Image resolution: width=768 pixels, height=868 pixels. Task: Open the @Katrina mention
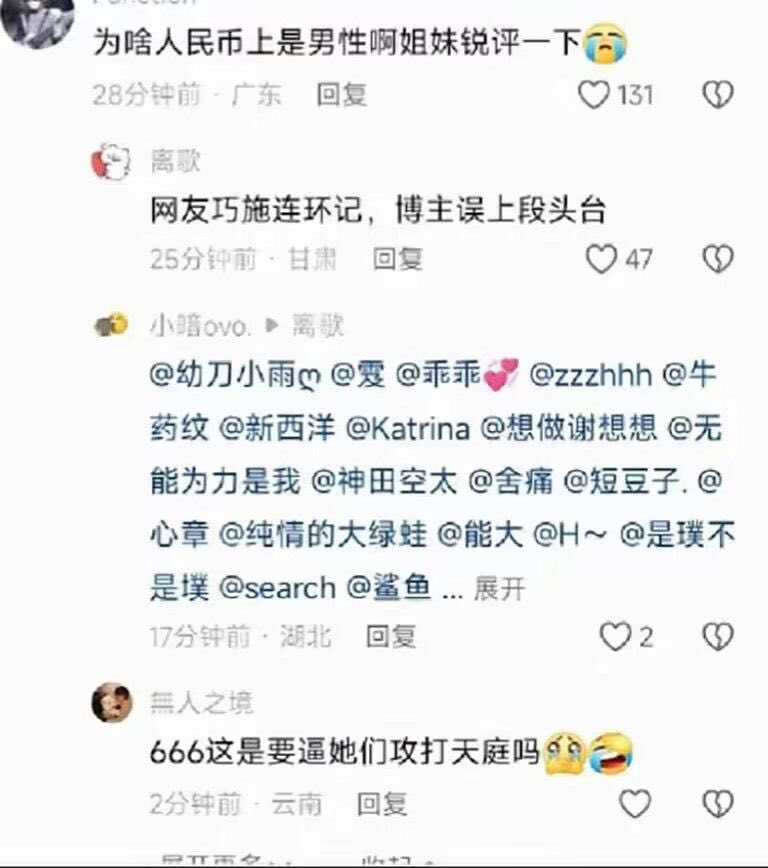point(407,429)
